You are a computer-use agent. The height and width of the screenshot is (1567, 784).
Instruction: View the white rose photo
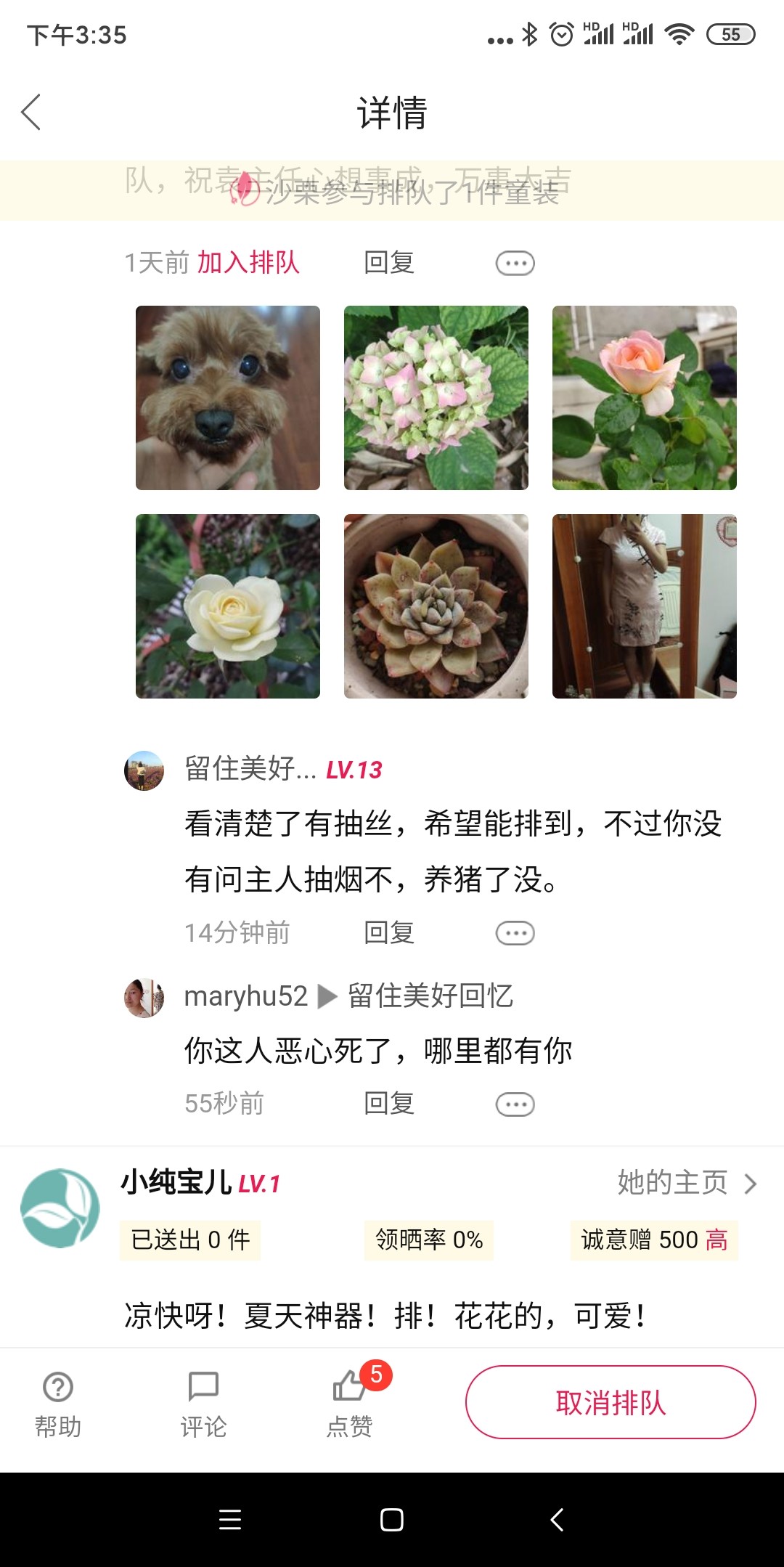228,606
